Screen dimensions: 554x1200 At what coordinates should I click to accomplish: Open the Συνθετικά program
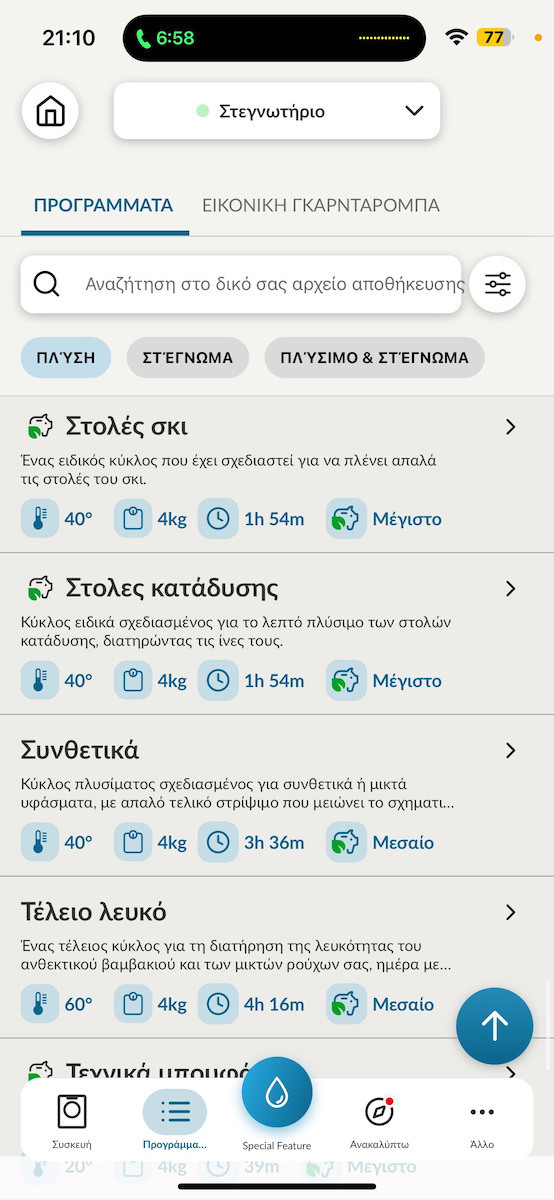coord(277,795)
